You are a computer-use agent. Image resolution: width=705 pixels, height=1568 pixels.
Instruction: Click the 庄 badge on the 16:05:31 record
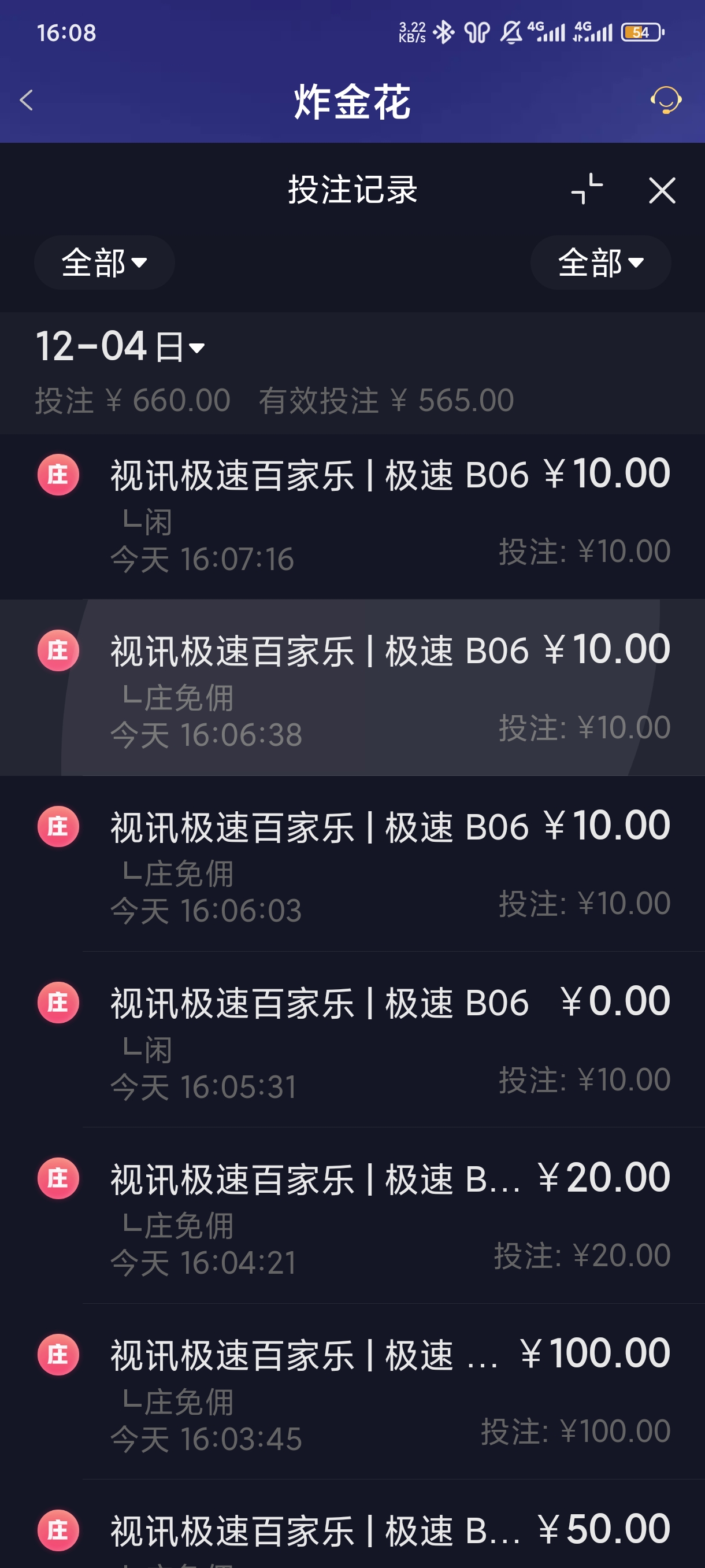pyautogui.click(x=58, y=1003)
